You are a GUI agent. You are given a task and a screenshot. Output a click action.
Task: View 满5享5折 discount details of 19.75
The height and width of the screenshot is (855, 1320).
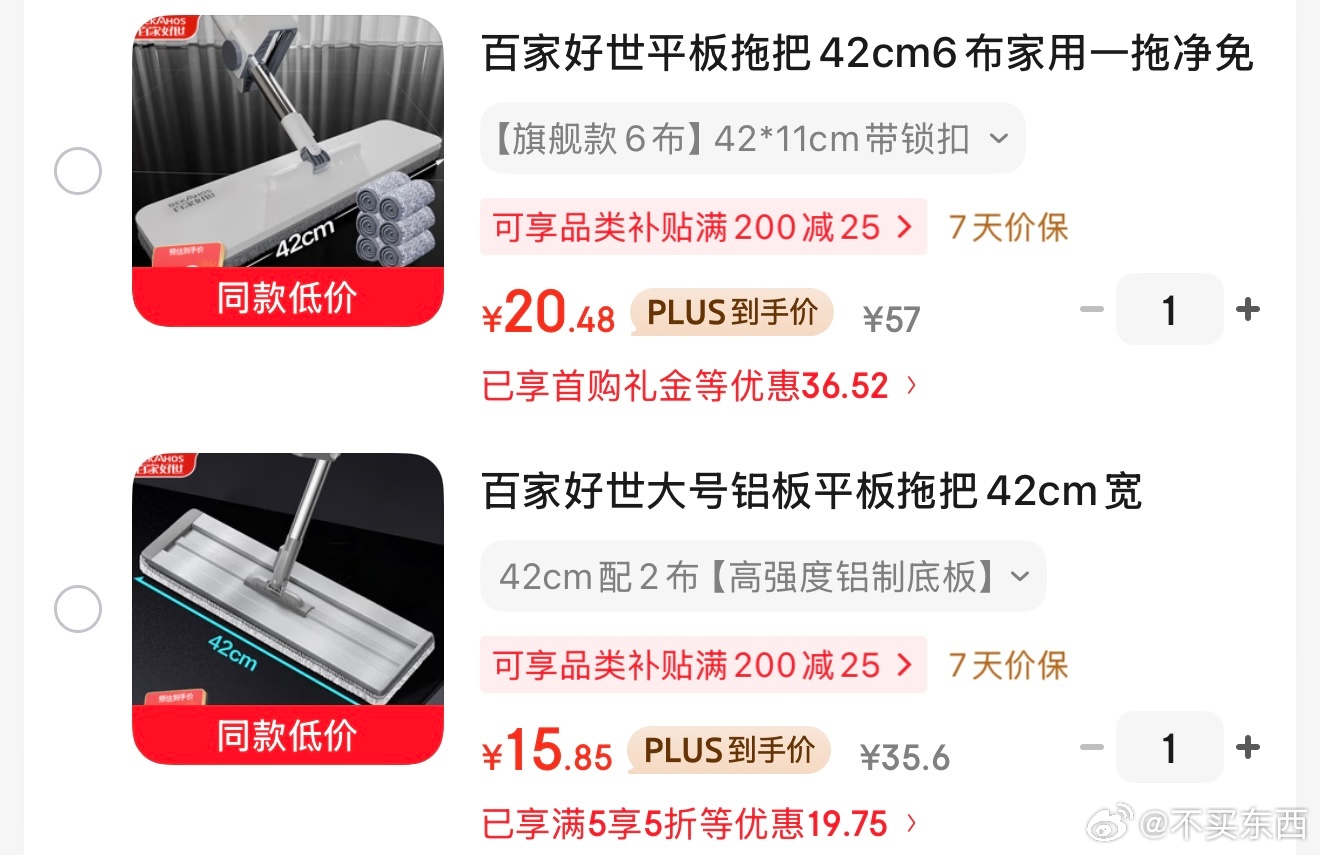[698, 824]
